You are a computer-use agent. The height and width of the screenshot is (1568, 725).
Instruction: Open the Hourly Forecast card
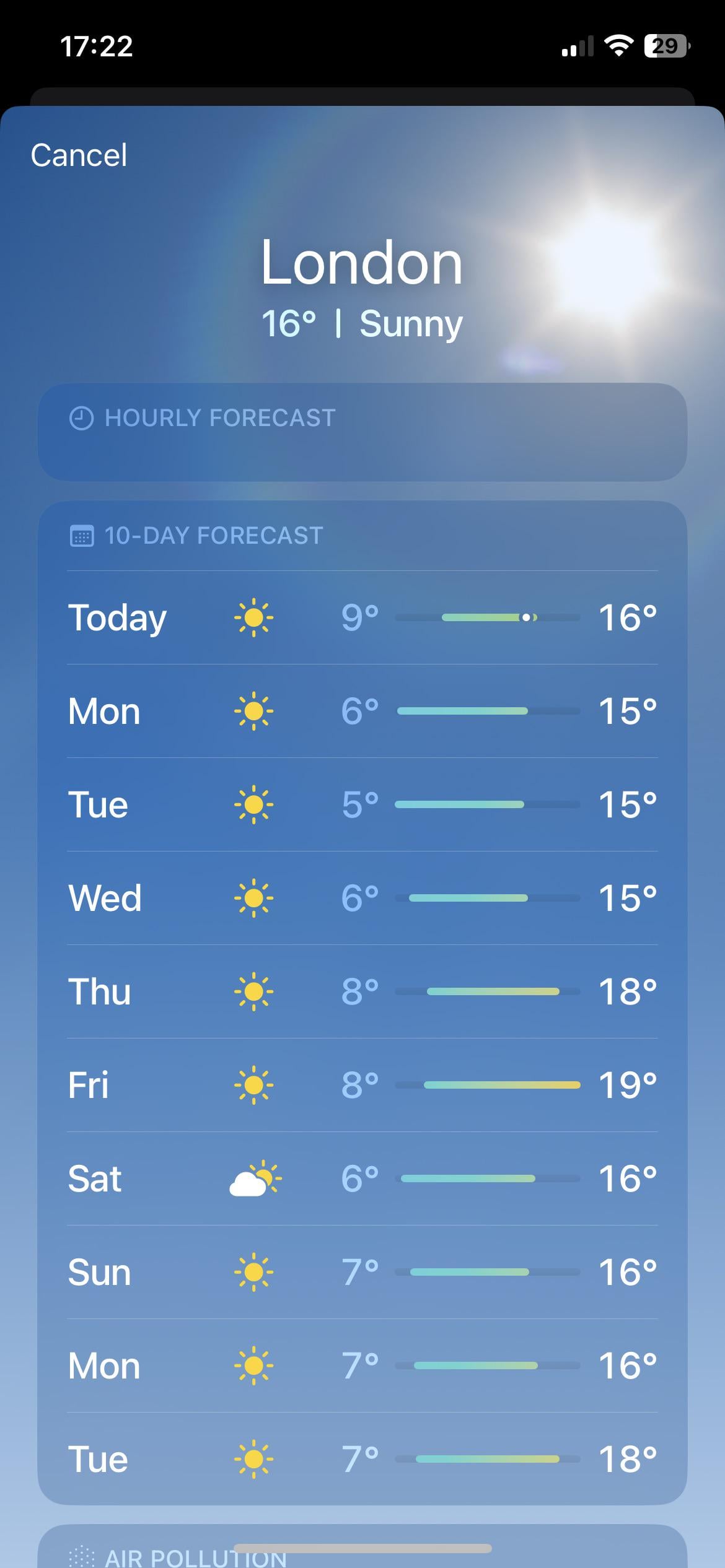pos(362,432)
